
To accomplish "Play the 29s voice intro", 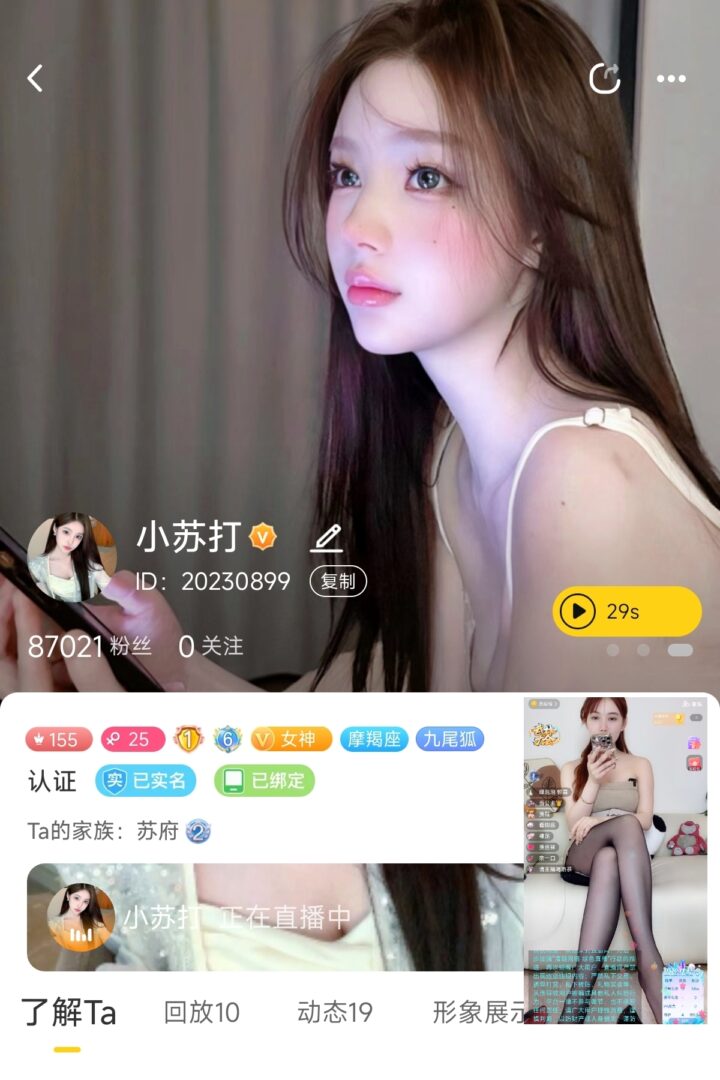I will point(627,611).
